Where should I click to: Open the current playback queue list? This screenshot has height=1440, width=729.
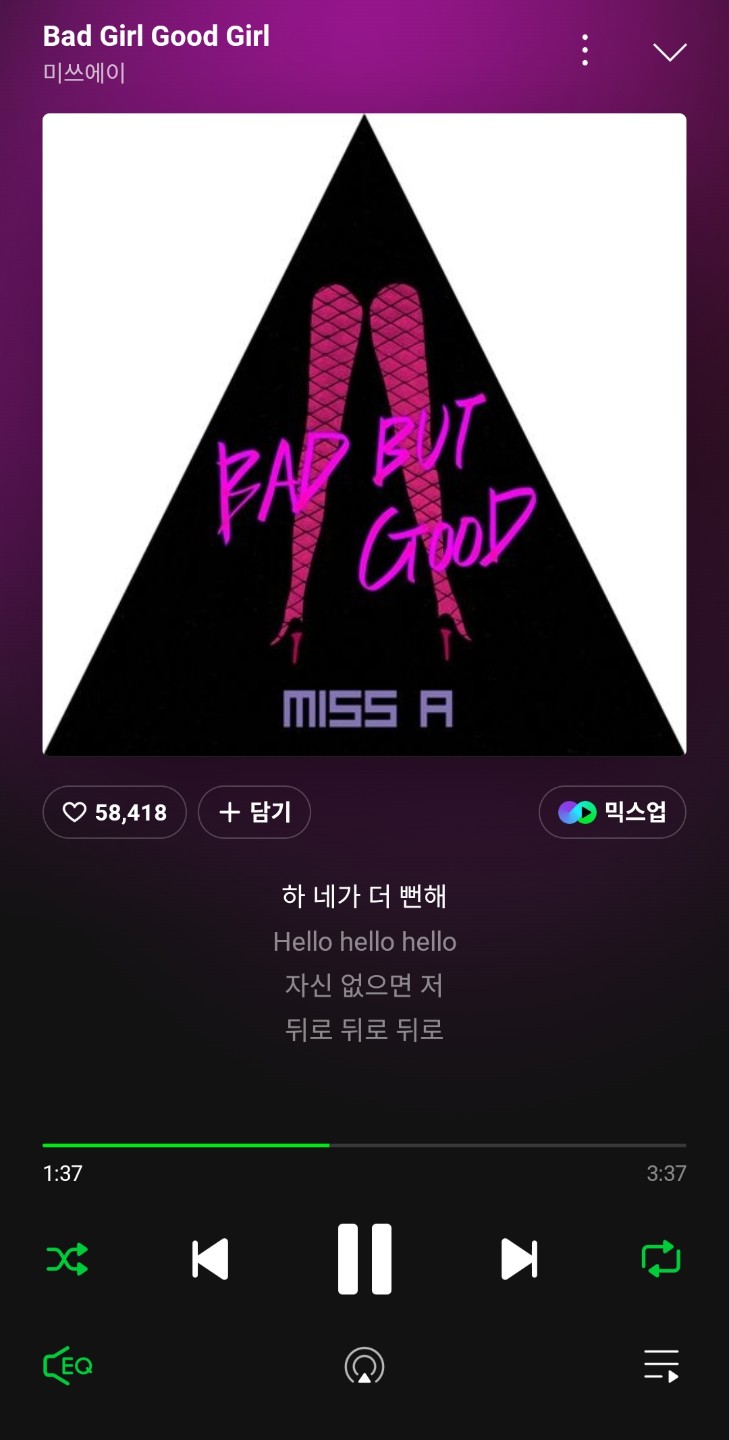661,1365
